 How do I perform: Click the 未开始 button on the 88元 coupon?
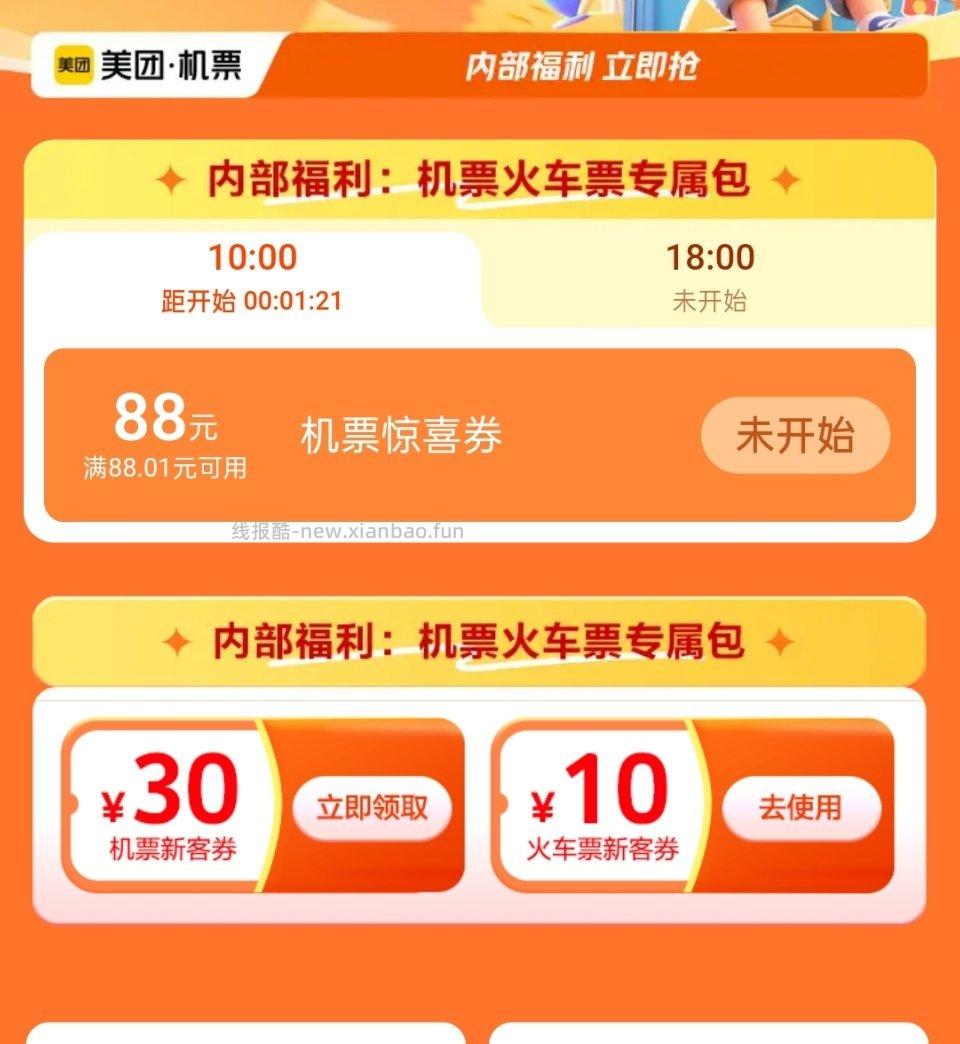797,434
